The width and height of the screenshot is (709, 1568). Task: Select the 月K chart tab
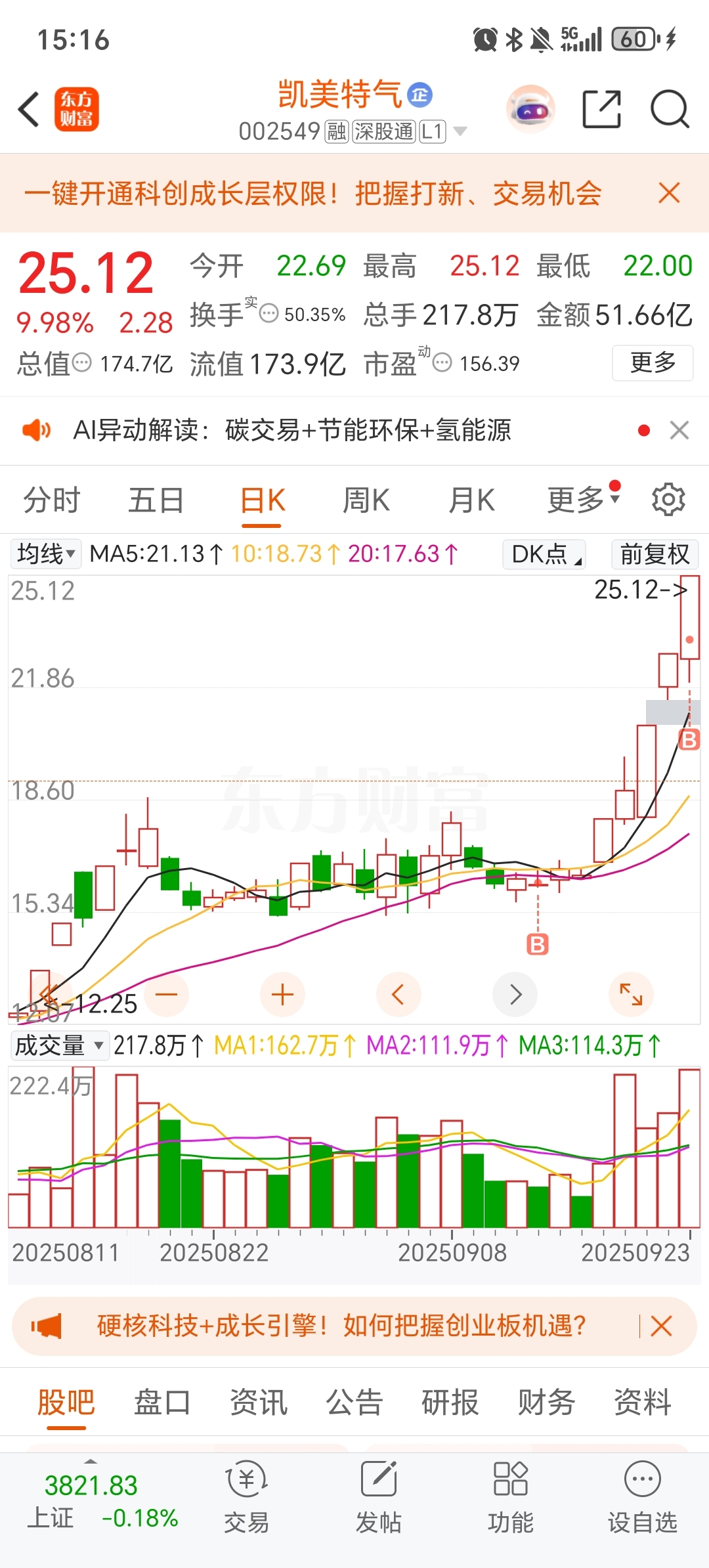[471, 500]
